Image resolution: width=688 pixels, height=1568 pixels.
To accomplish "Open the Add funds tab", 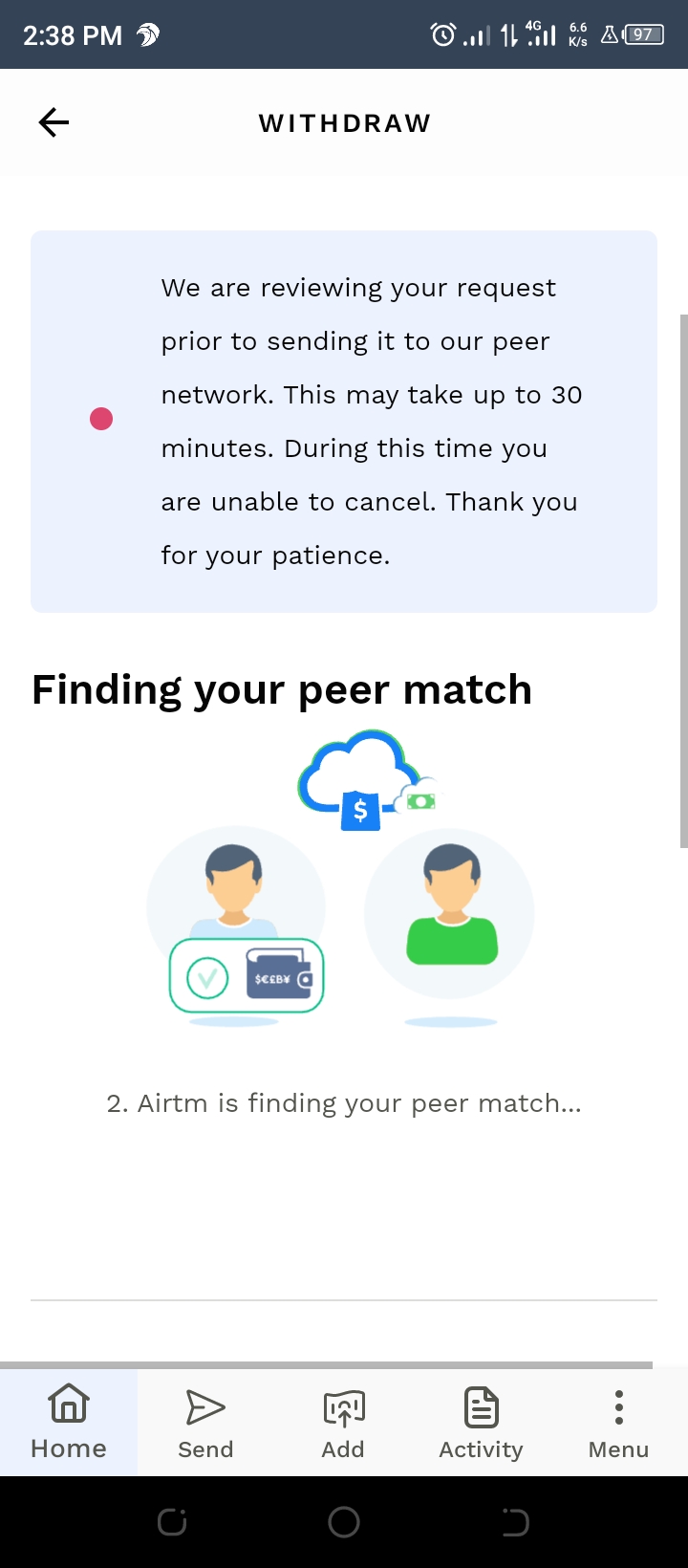I will [x=343, y=1423].
